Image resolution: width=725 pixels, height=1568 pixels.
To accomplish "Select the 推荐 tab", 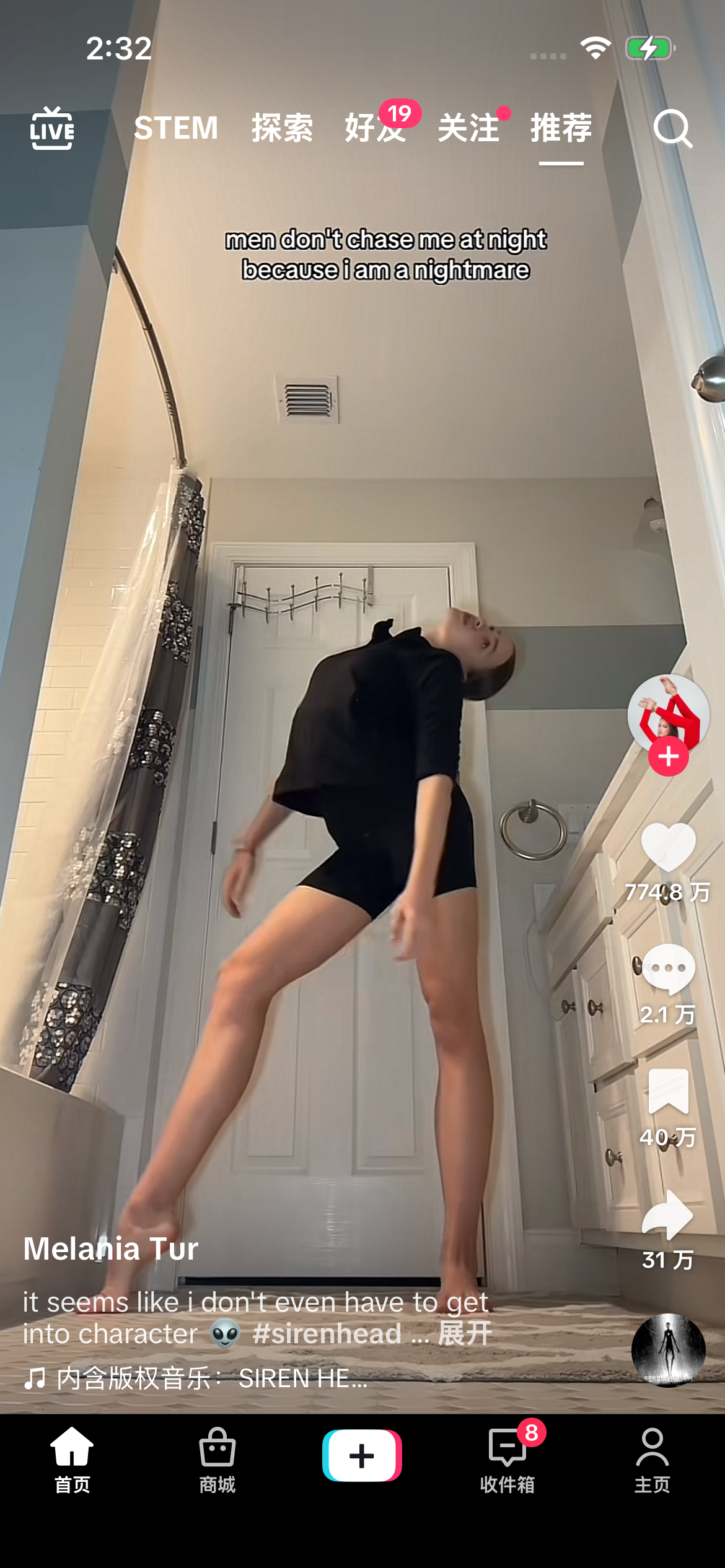I will [x=561, y=128].
